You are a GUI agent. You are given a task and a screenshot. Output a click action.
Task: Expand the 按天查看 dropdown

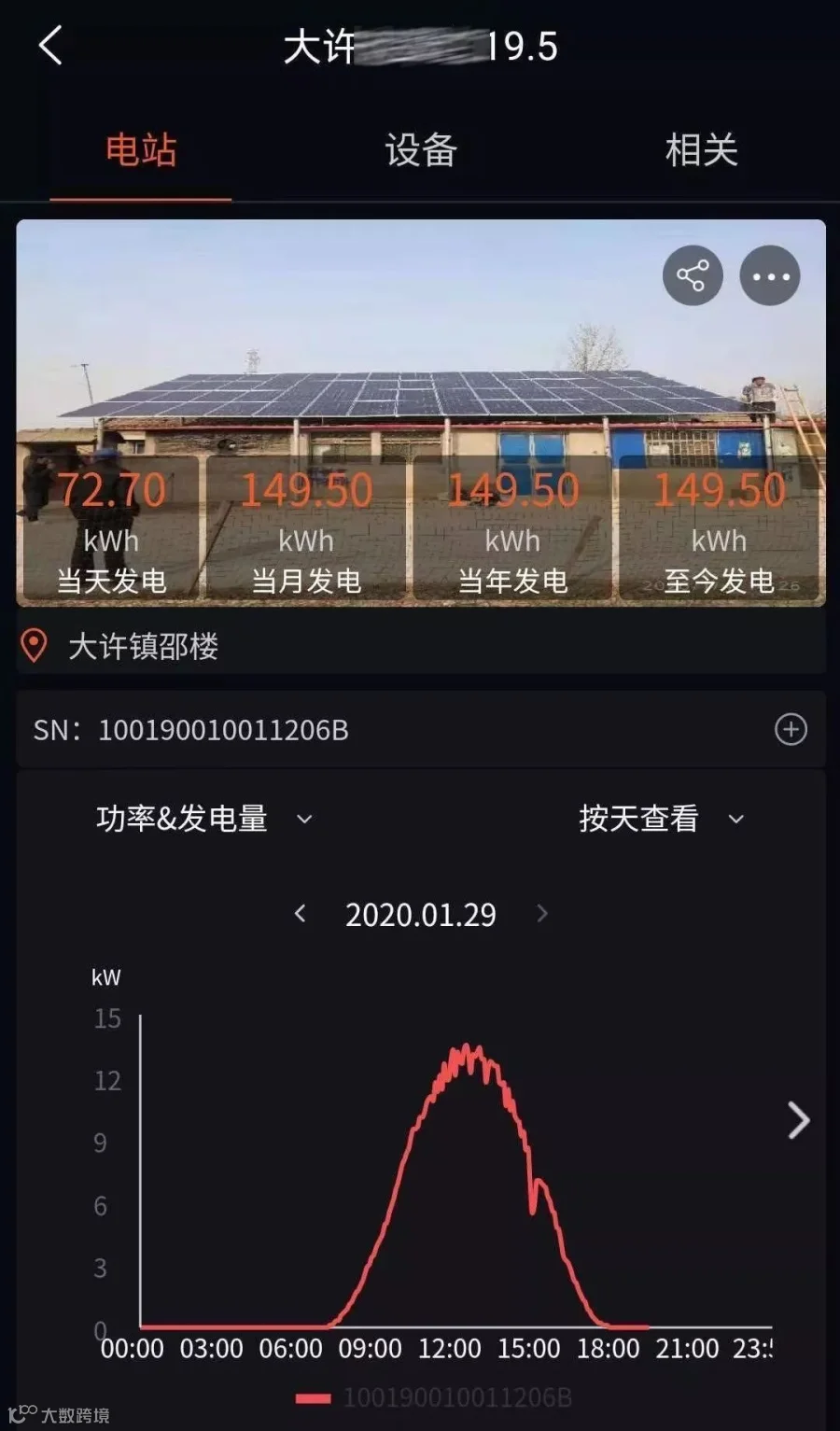(662, 819)
